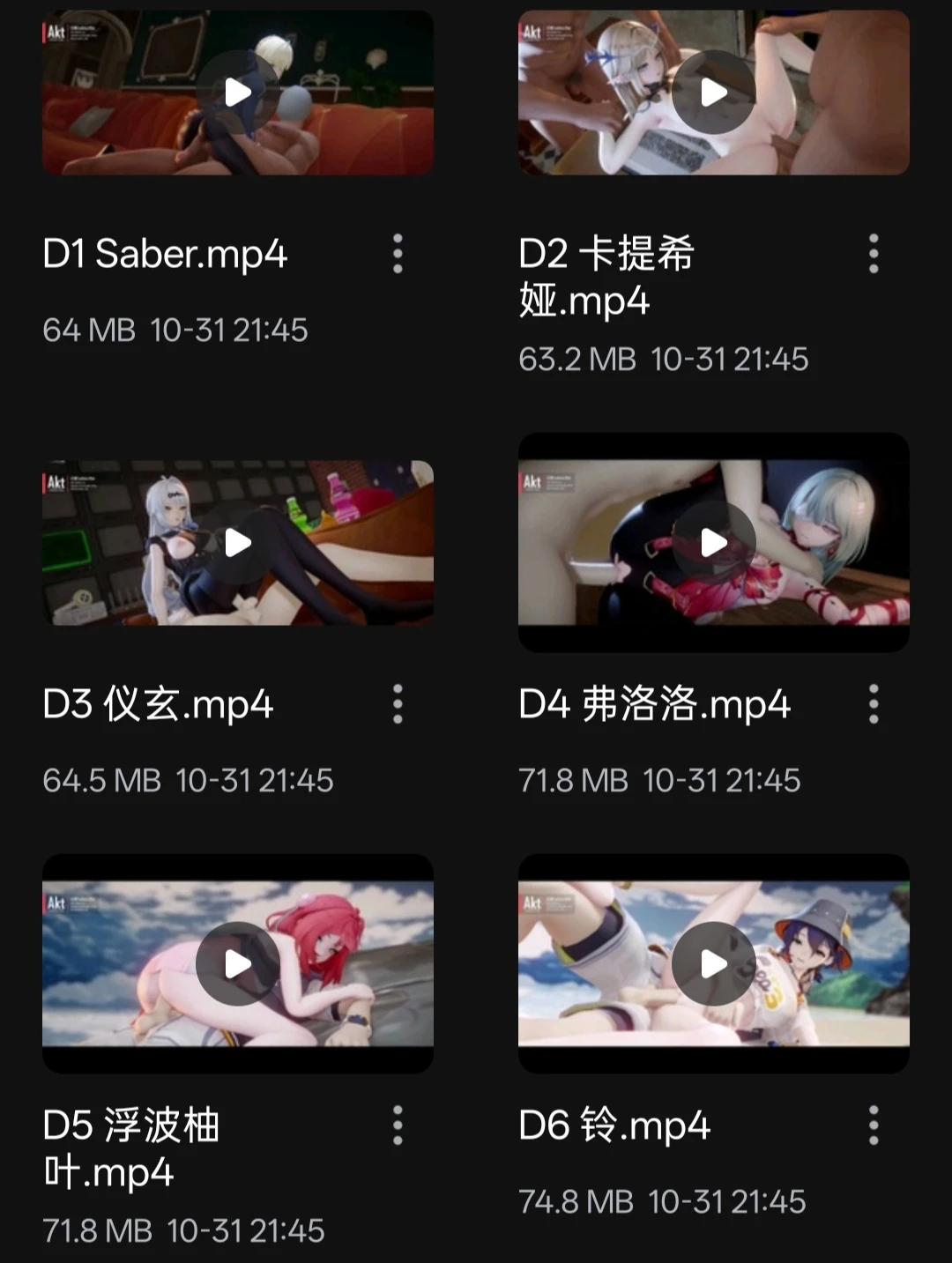Open the options menu for D3 仪玄.mp4
952x1263 pixels.
398,703
